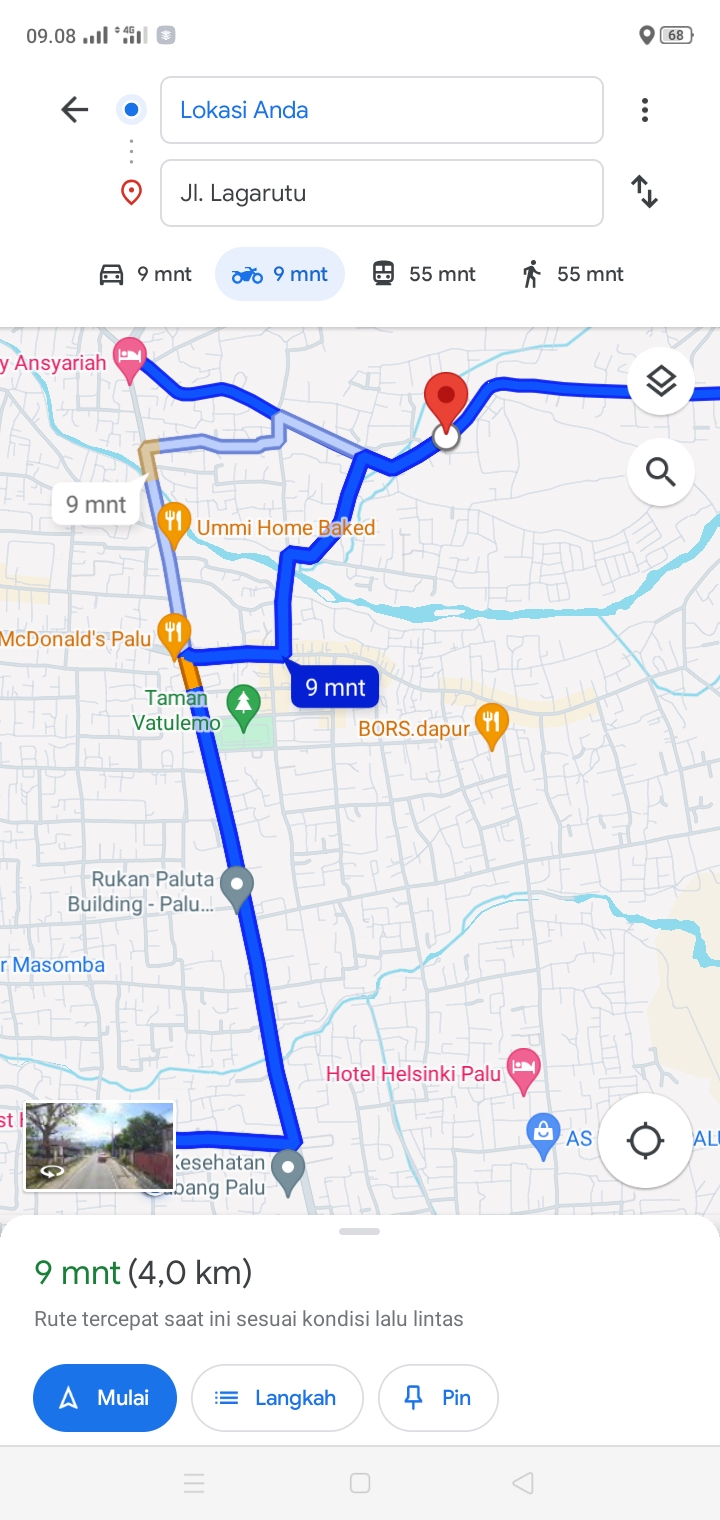Switch to public transit mode
720x1520 pixels.
click(x=424, y=274)
